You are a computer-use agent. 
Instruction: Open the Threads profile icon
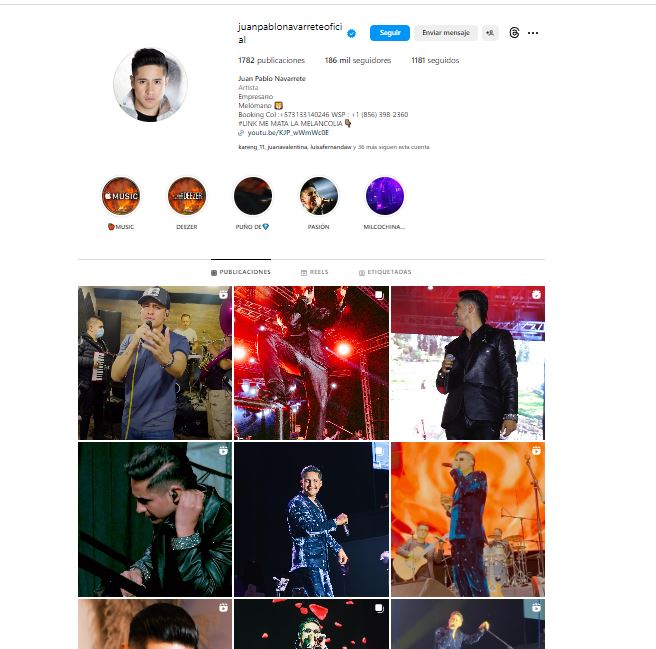[x=514, y=33]
